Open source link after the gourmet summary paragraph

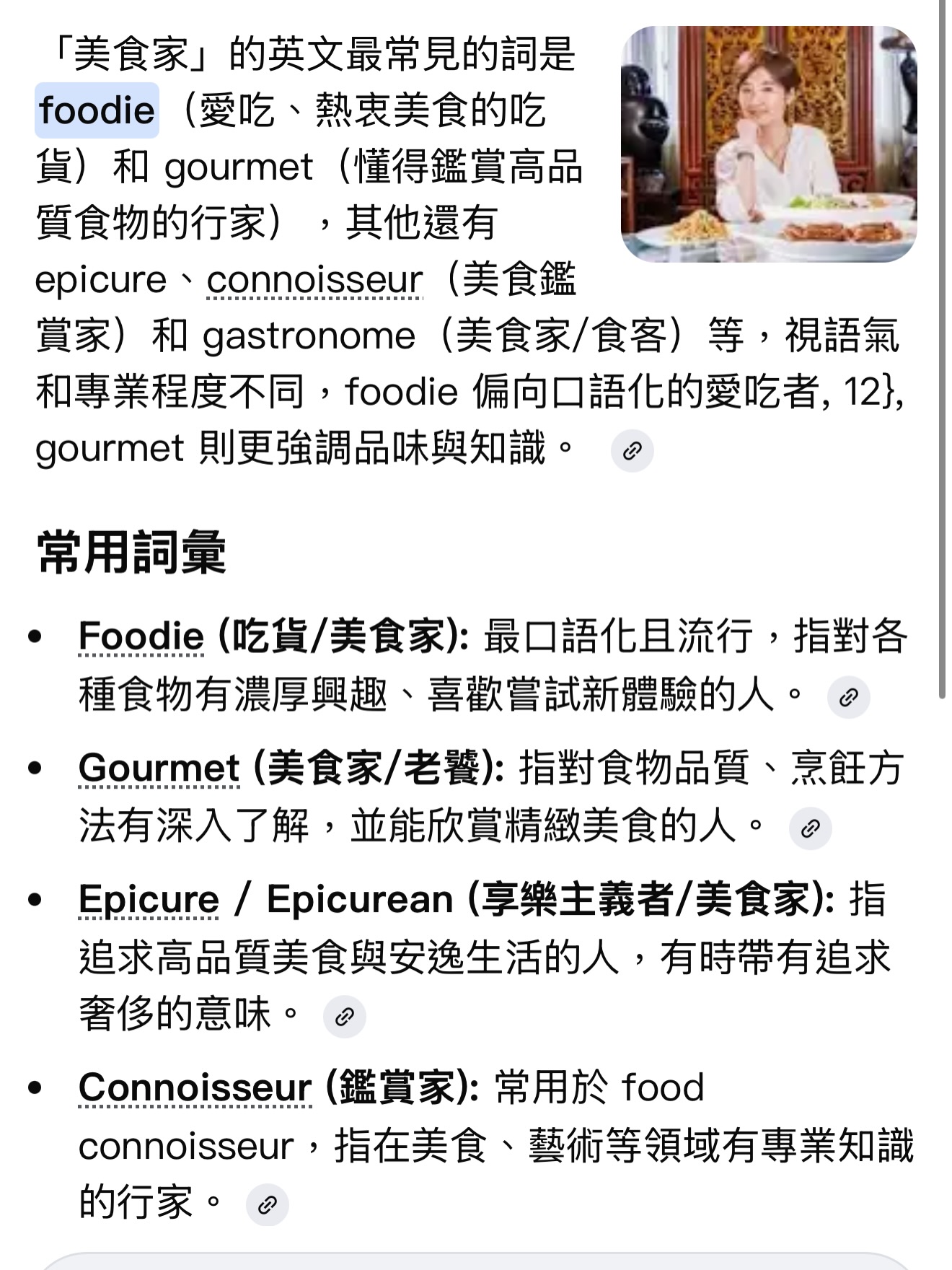632,451
